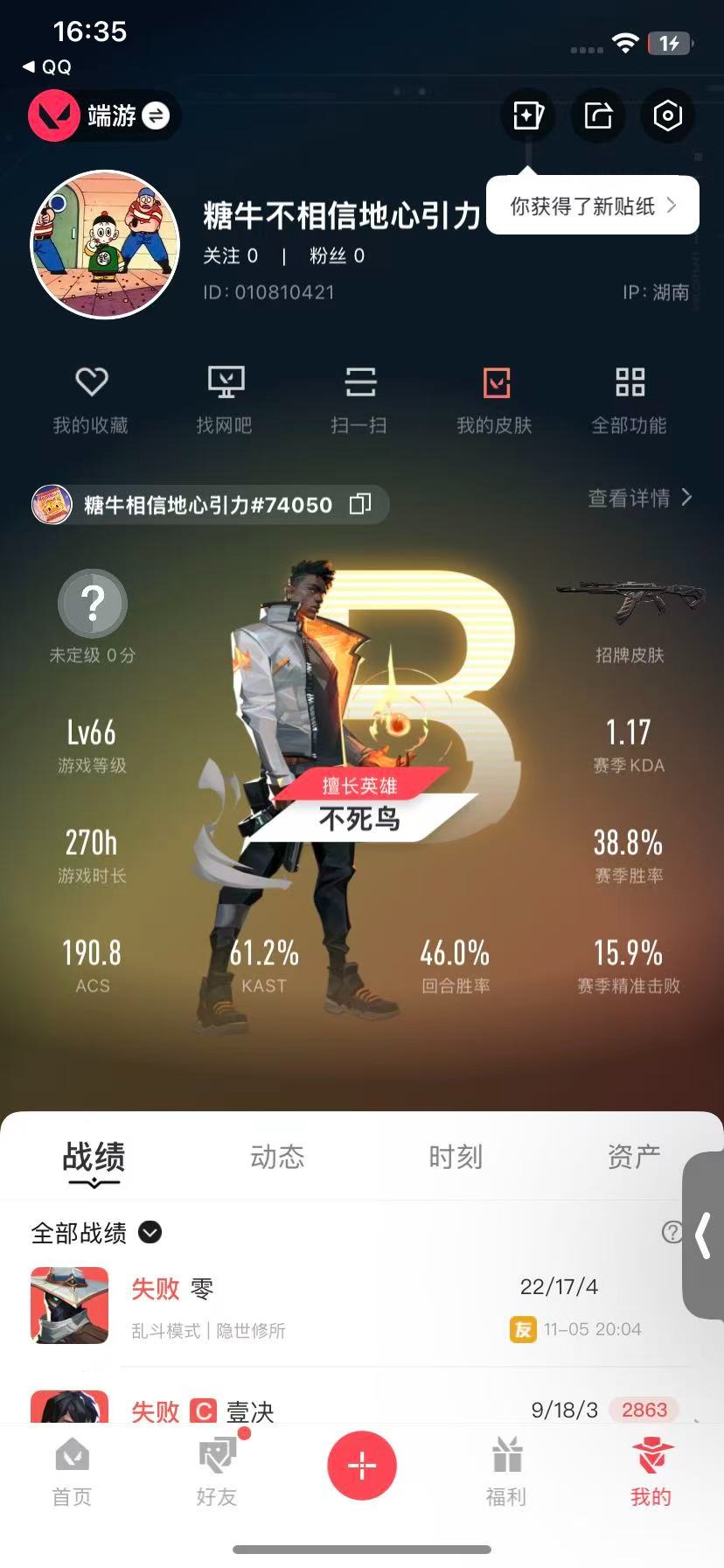This screenshot has width=724, height=1568.
Task: Switch game modes using the 端游 swap toggle
Action: coord(156,116)
